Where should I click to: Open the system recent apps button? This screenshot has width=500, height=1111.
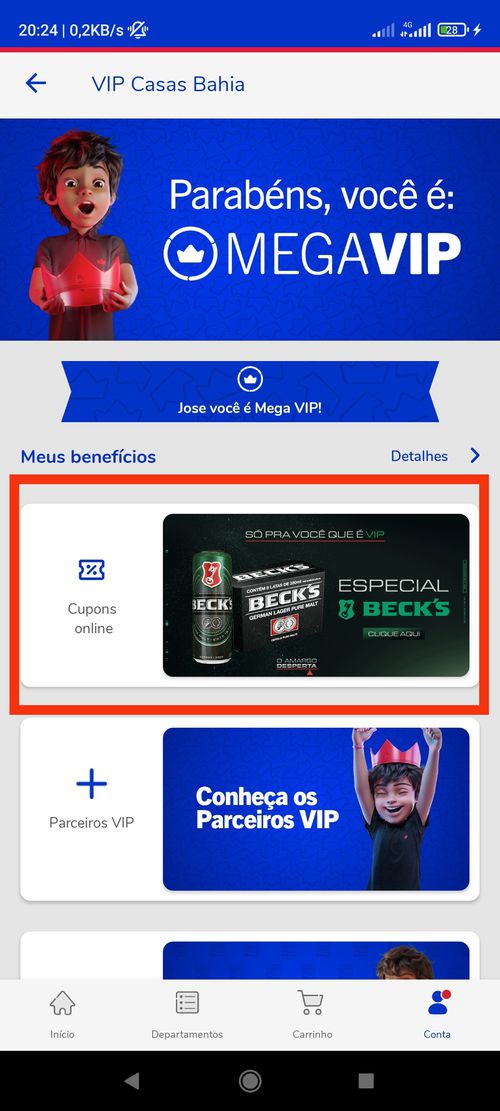365,1081
